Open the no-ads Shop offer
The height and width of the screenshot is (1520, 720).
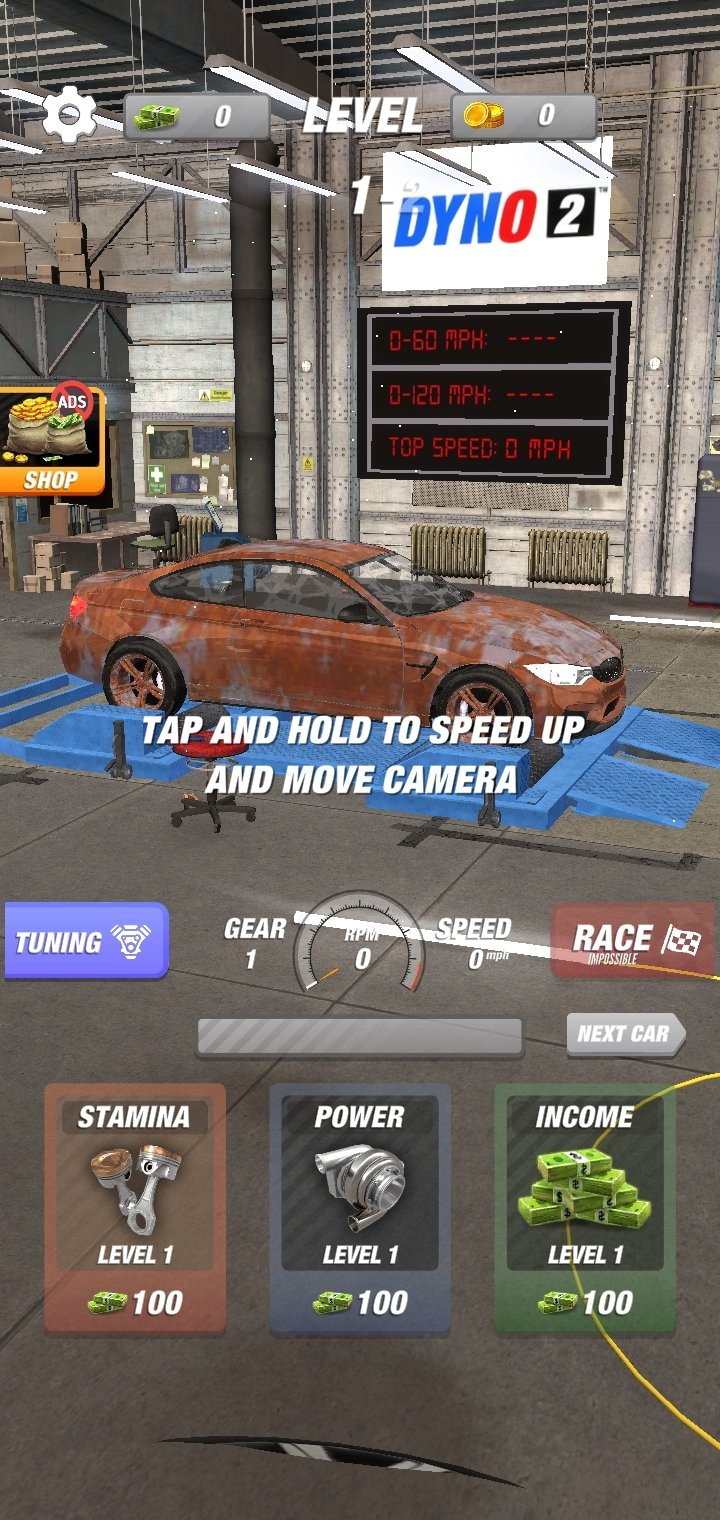coord(51,440)
